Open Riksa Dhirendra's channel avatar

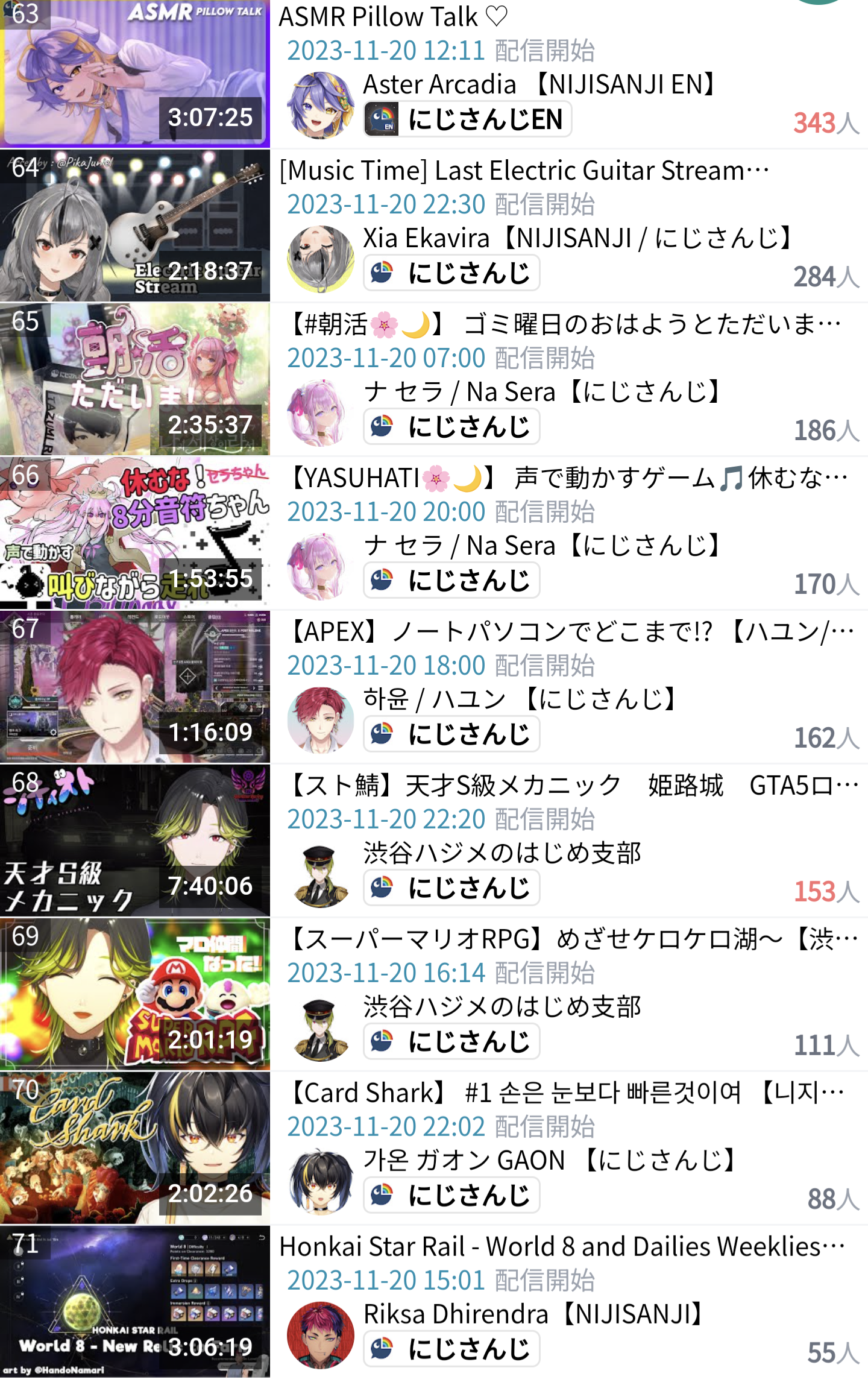click(x=320, y=1335)
